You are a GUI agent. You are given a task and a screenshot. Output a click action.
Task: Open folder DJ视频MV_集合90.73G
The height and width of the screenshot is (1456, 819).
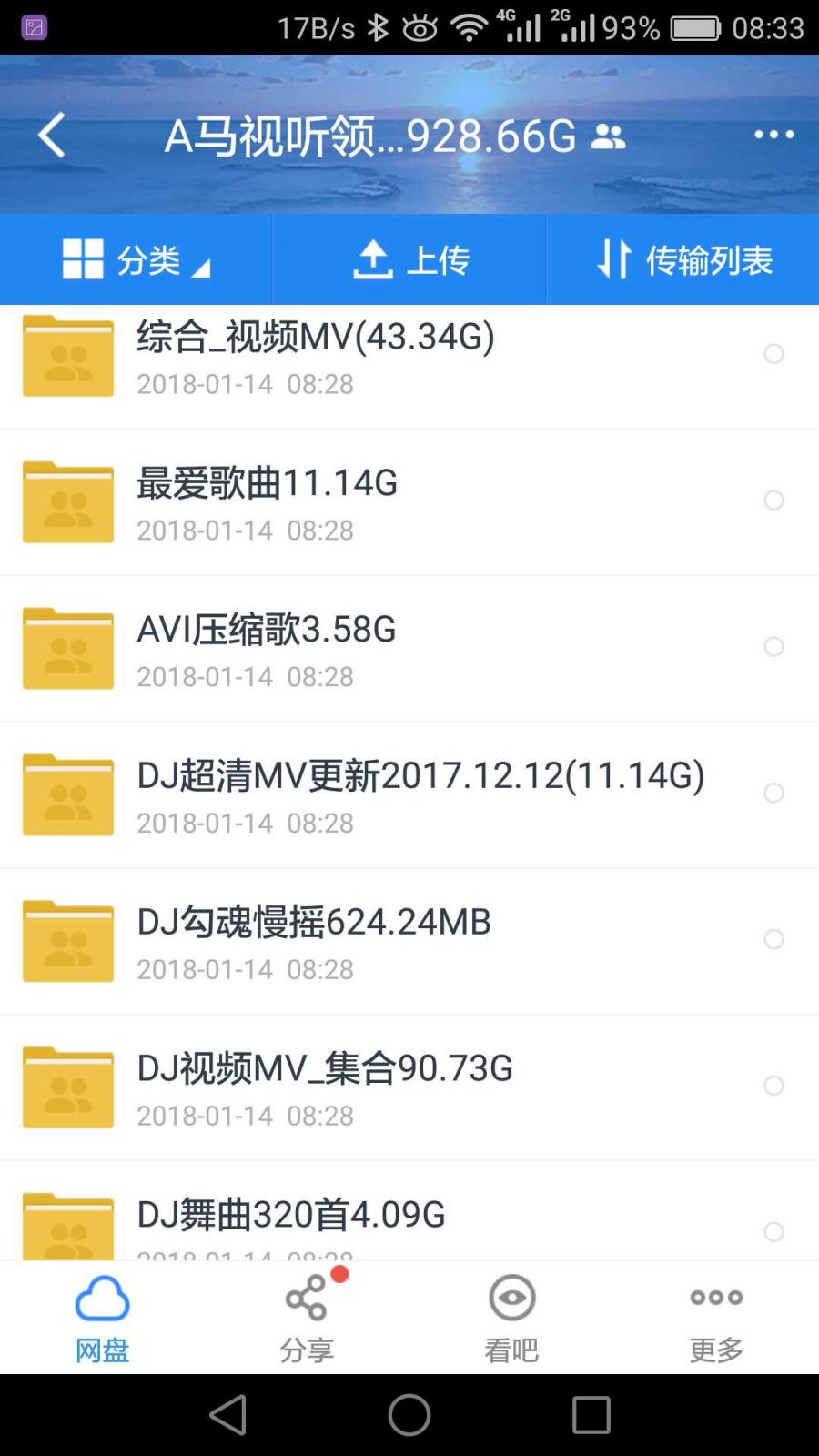[x=409, y=1088]
